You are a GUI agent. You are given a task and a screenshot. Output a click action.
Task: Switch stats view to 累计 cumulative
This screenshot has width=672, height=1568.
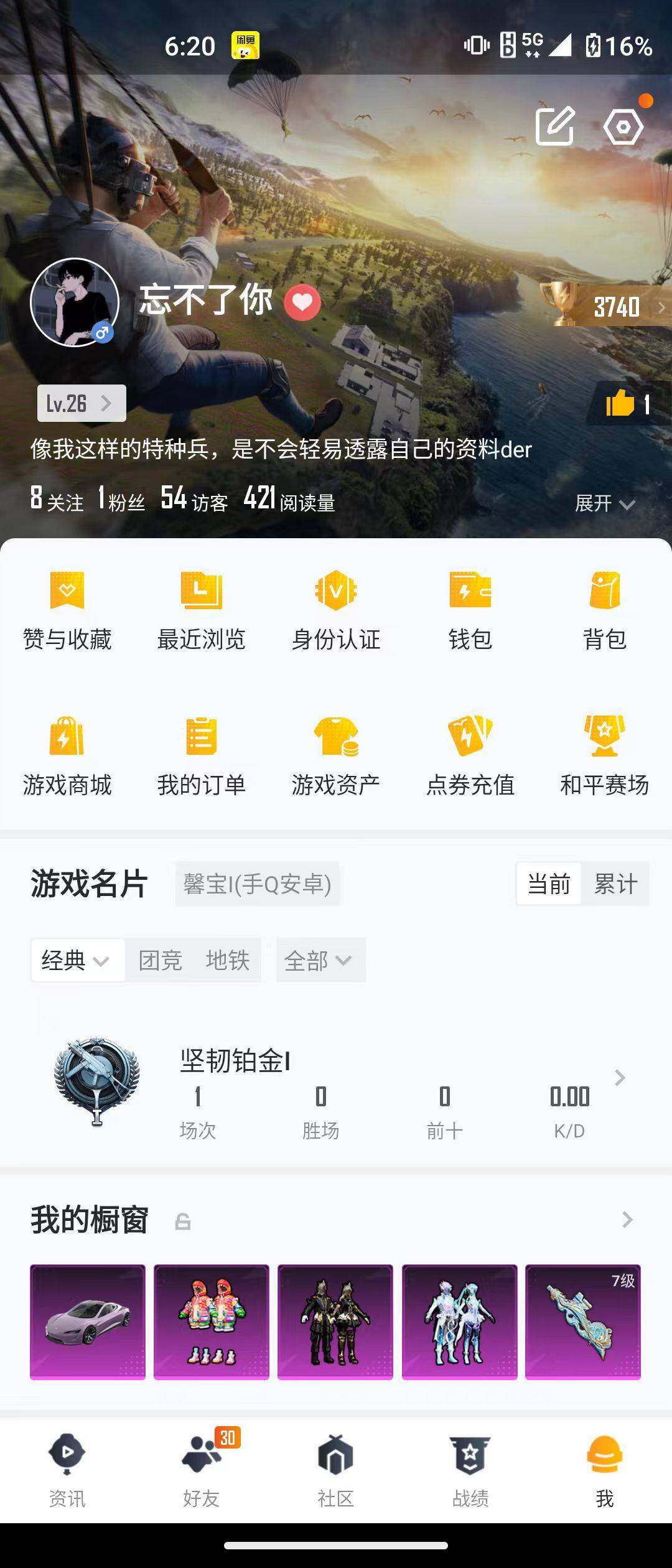616,884
